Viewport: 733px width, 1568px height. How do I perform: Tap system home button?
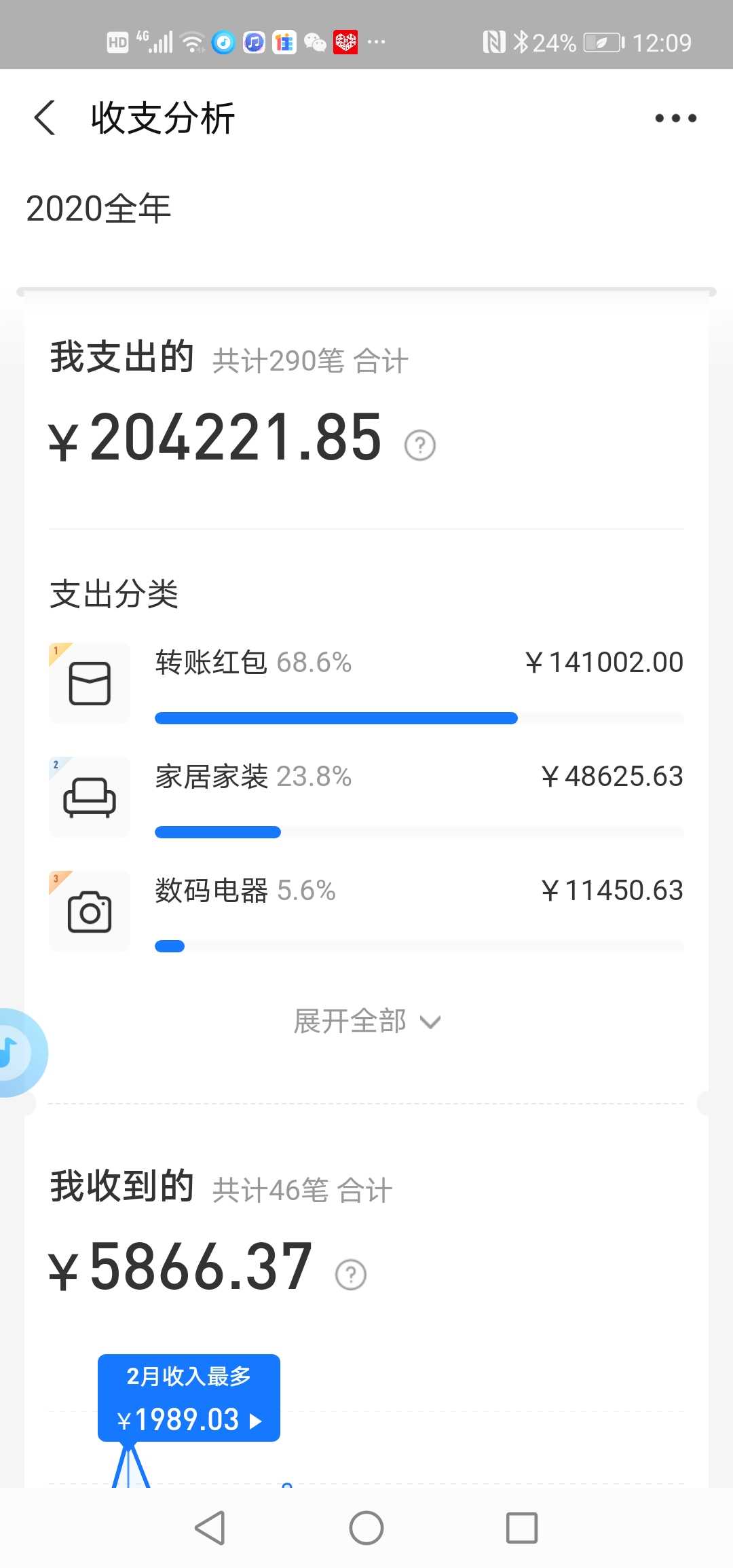[x=366, y=1528]
